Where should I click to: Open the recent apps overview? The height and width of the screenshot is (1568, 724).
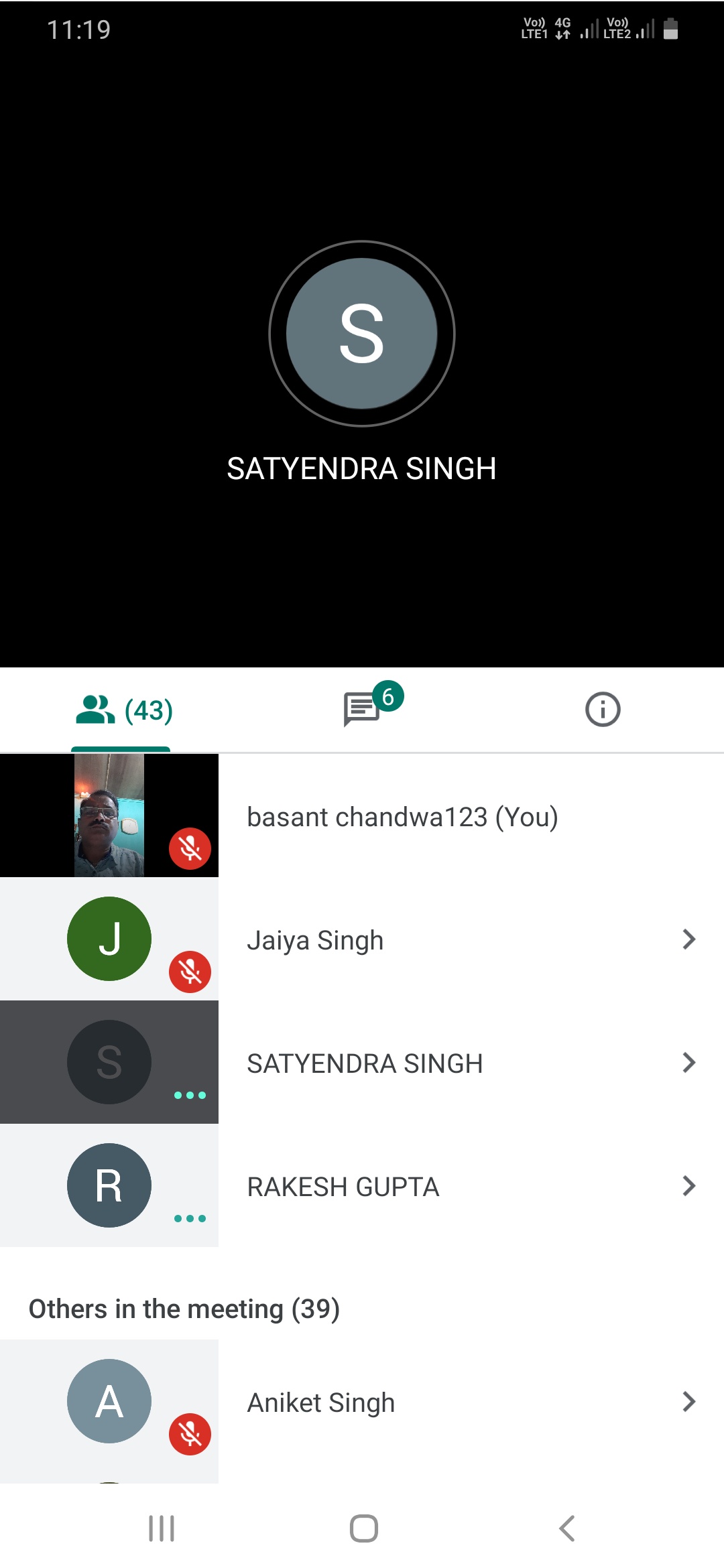(x=162, y=1528)
